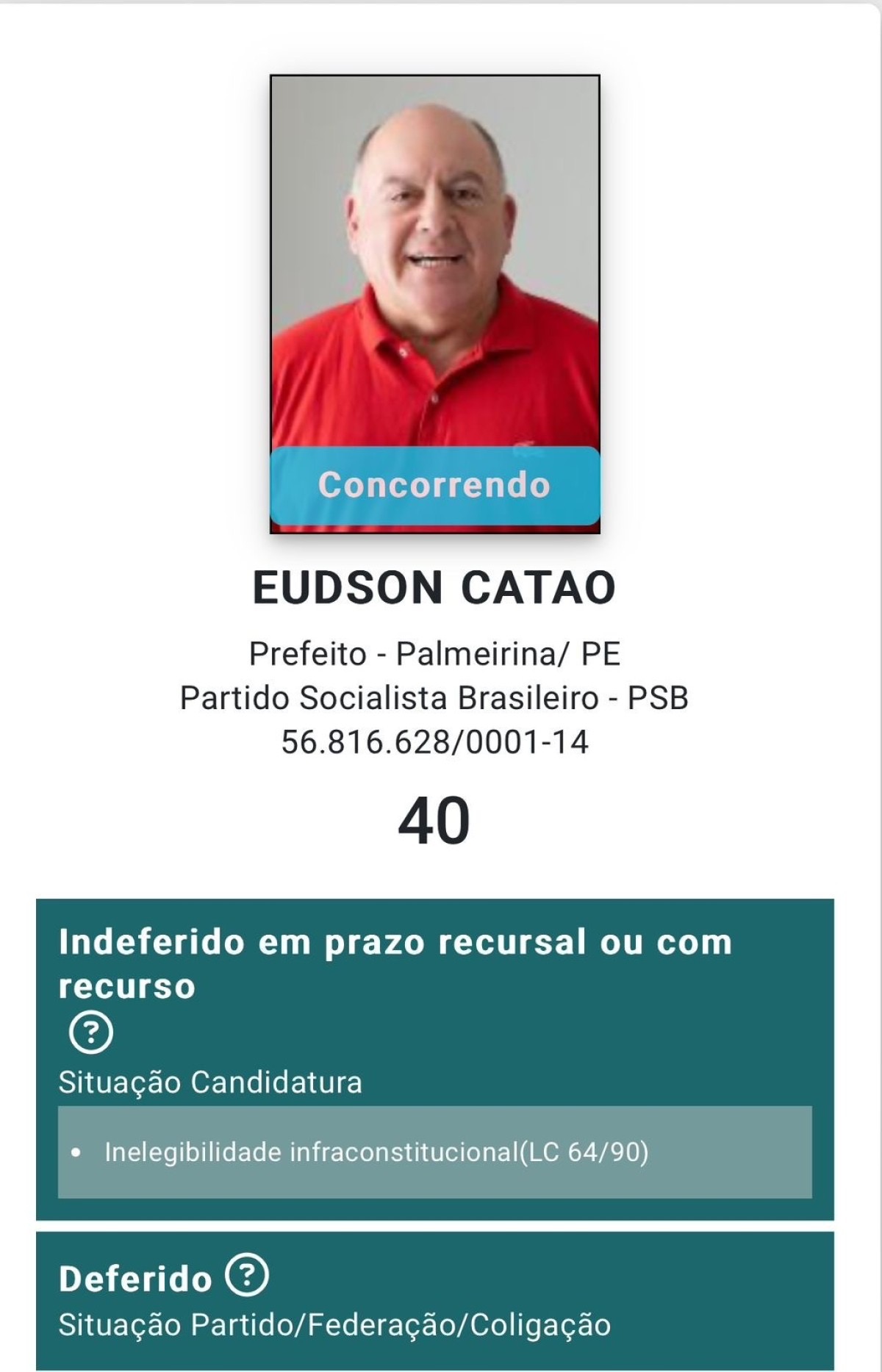The height and width of the screenshot is (1372, 882).
Task: Open help icon under Indeferido em prazo recursal
Action: (x=91, y=1033)
